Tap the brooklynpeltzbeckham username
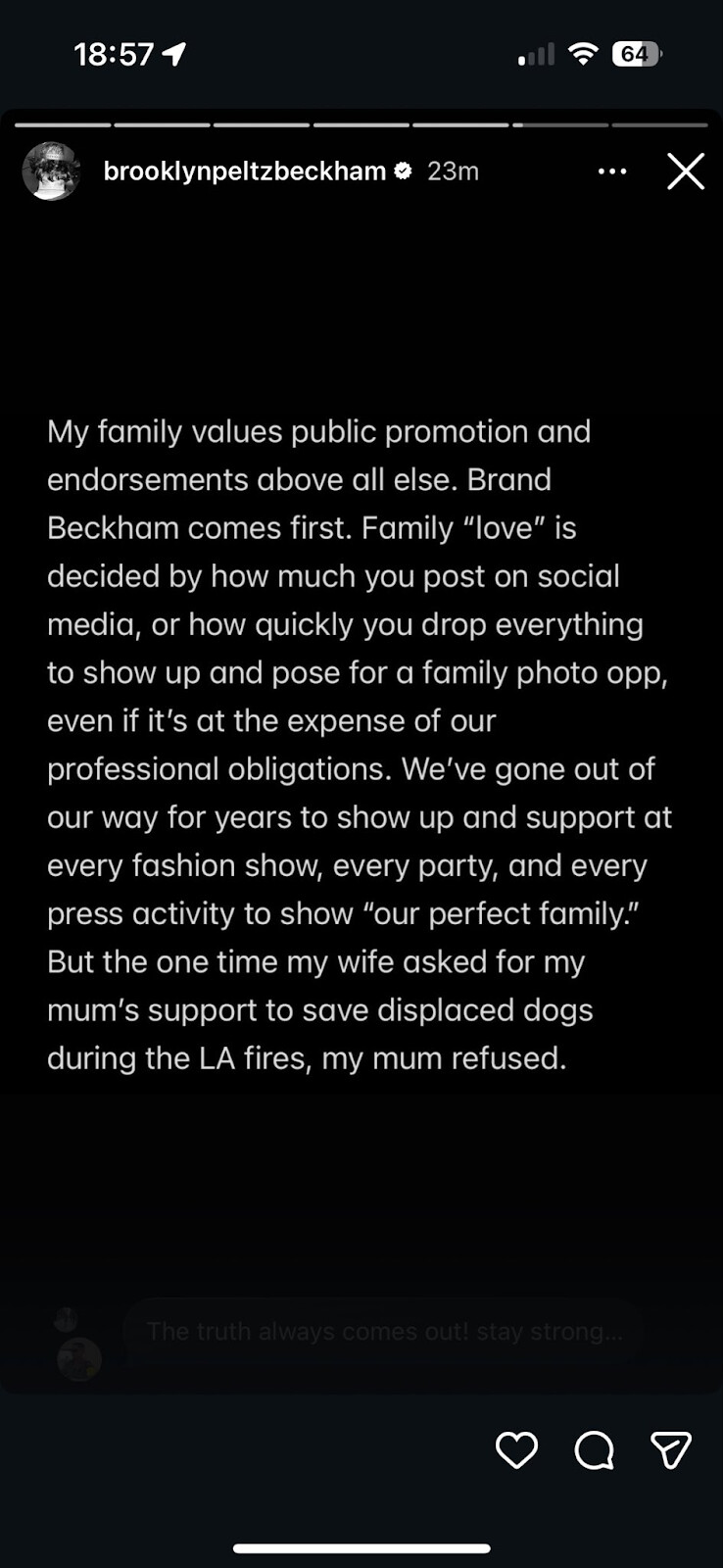 pos(244,171)
